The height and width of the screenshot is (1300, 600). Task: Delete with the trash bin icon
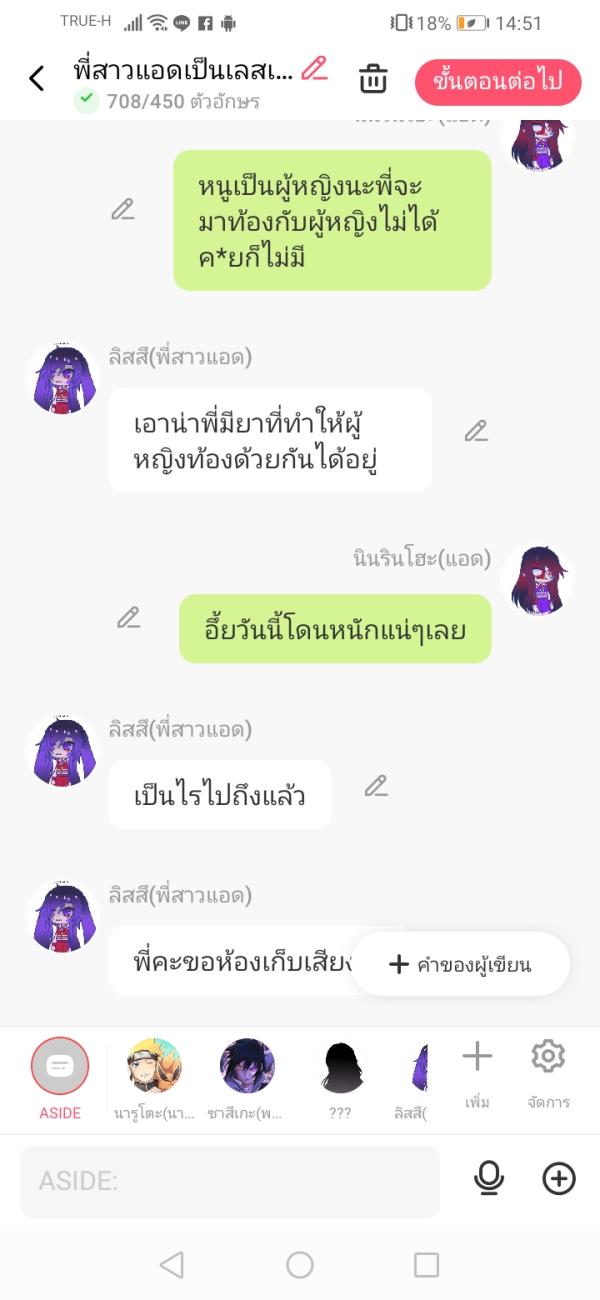point(373,79)
